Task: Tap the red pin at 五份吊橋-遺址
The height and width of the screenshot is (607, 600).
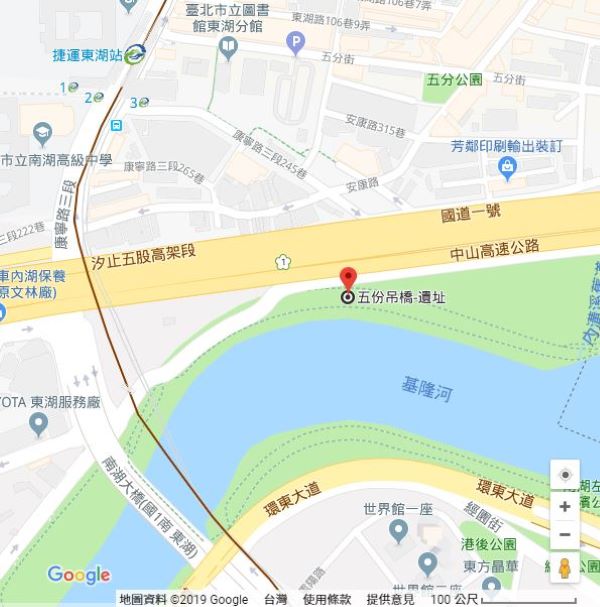Action: [348, 280]
